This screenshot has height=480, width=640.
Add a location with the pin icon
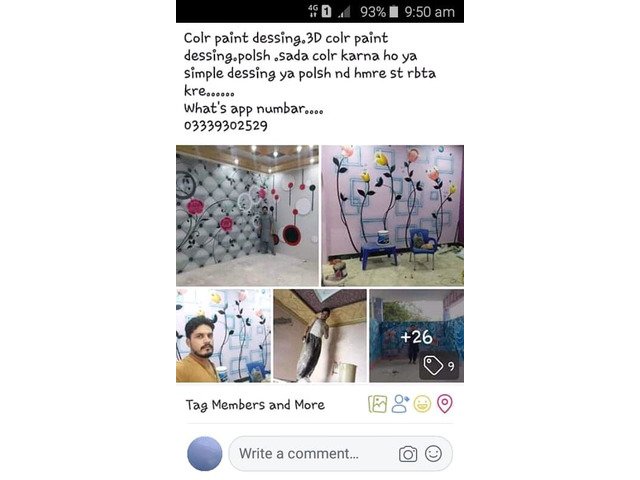tap(445, 404)
